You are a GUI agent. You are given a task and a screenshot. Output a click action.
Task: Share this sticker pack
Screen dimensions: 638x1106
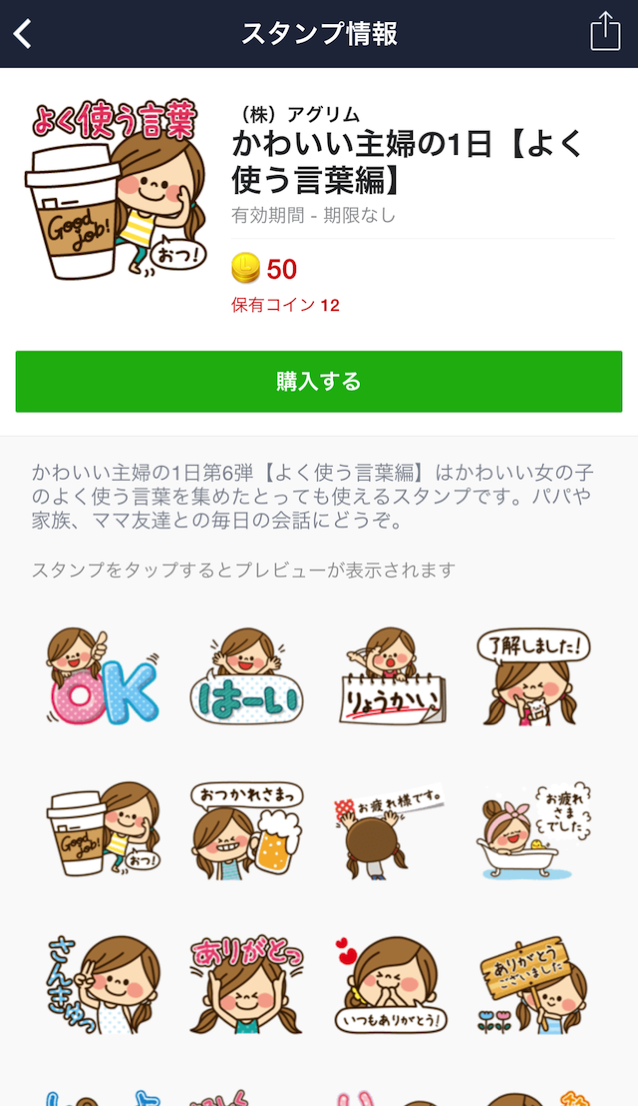605,32
